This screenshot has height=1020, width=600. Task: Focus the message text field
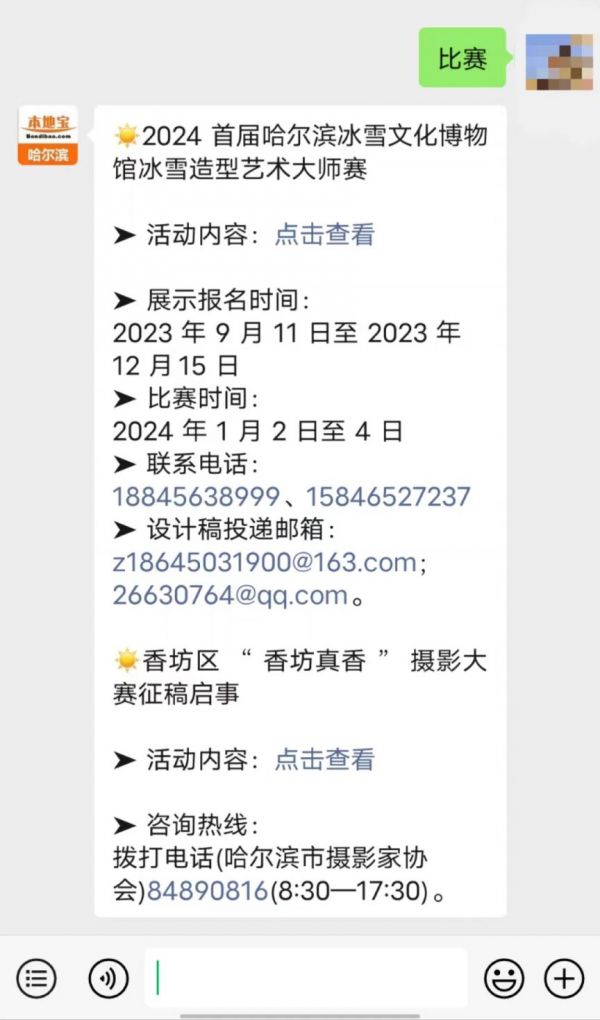pos(306,978)
